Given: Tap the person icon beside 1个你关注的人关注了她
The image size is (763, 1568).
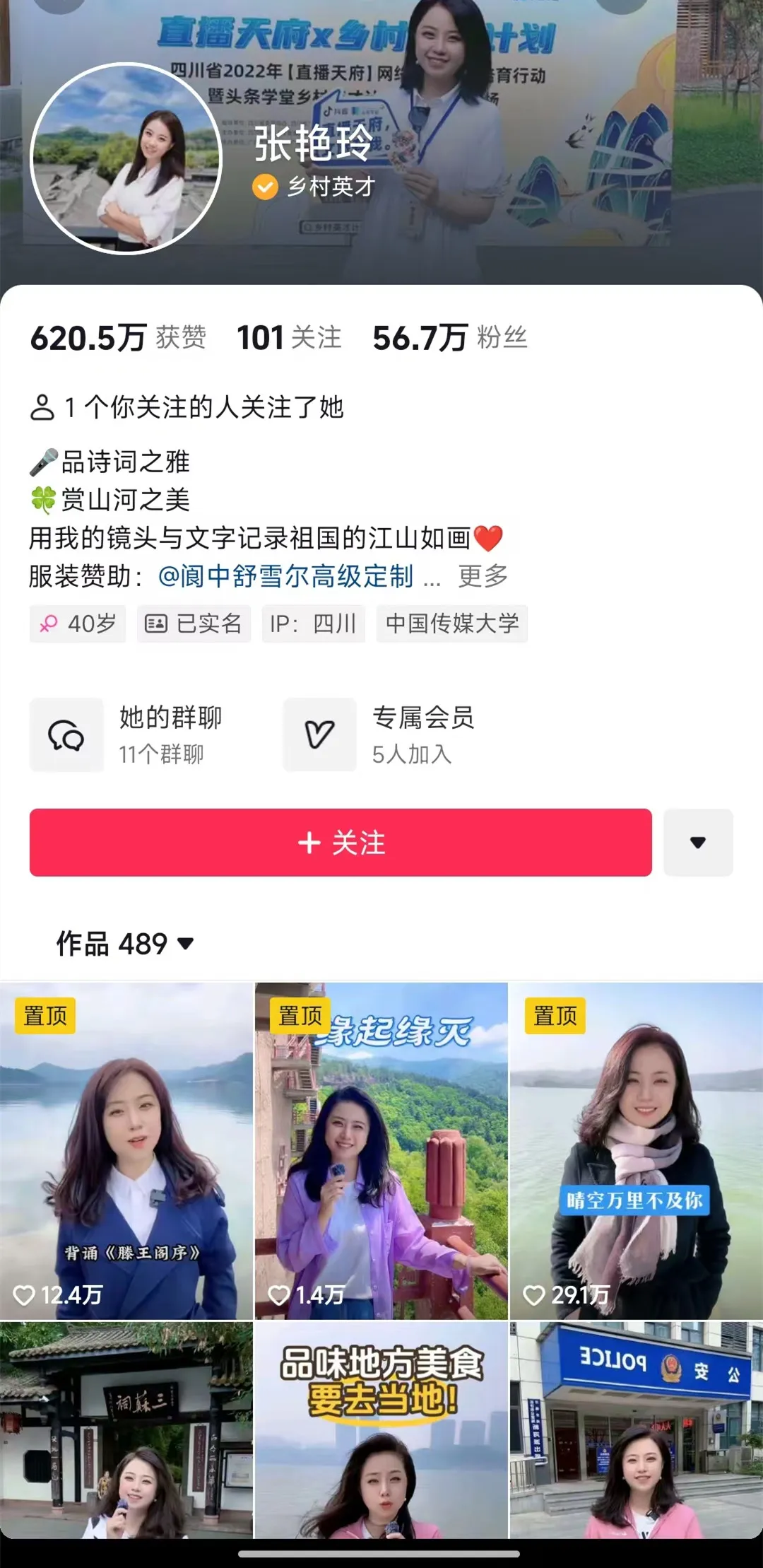Looking at the screenshot, I should 44,406.
